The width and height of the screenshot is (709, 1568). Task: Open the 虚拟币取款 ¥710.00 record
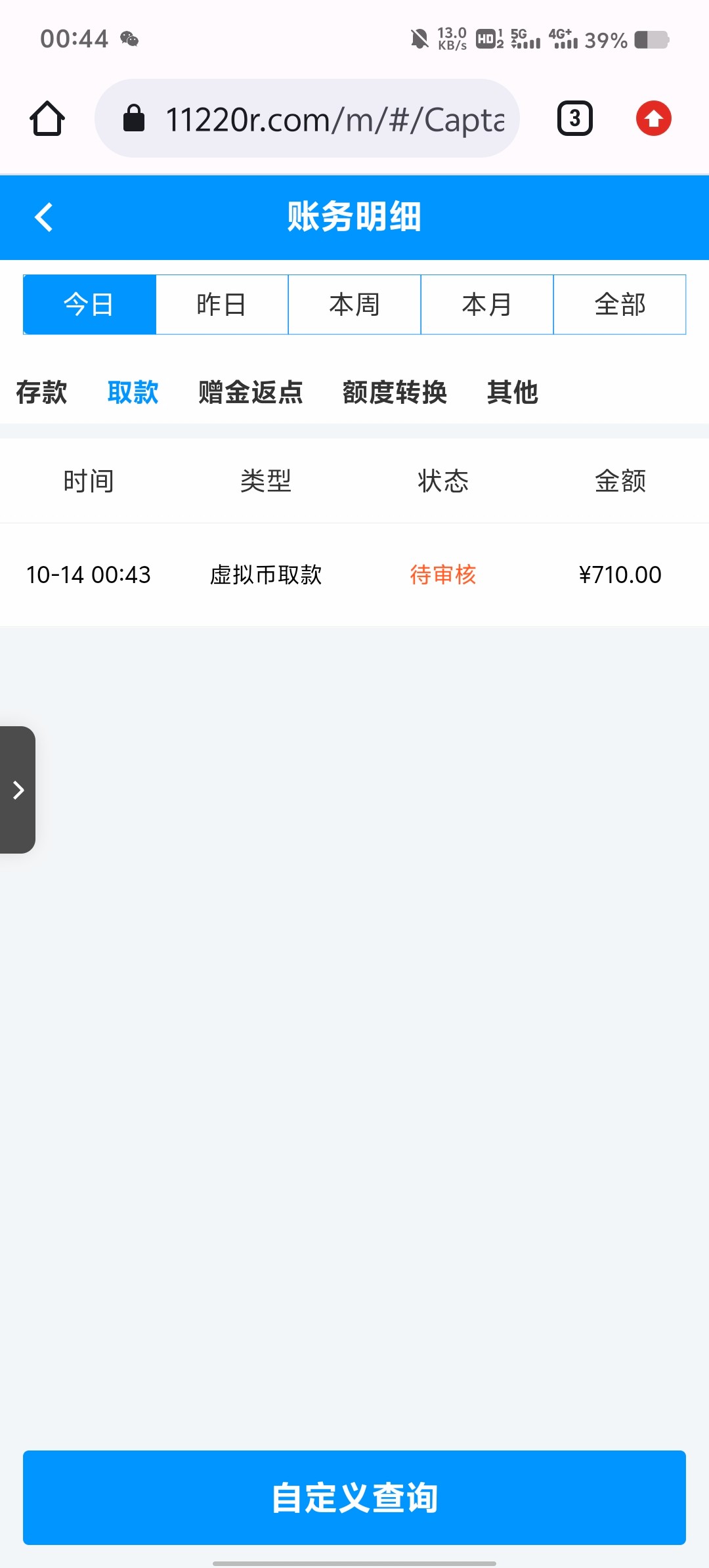tap(354, 575)
